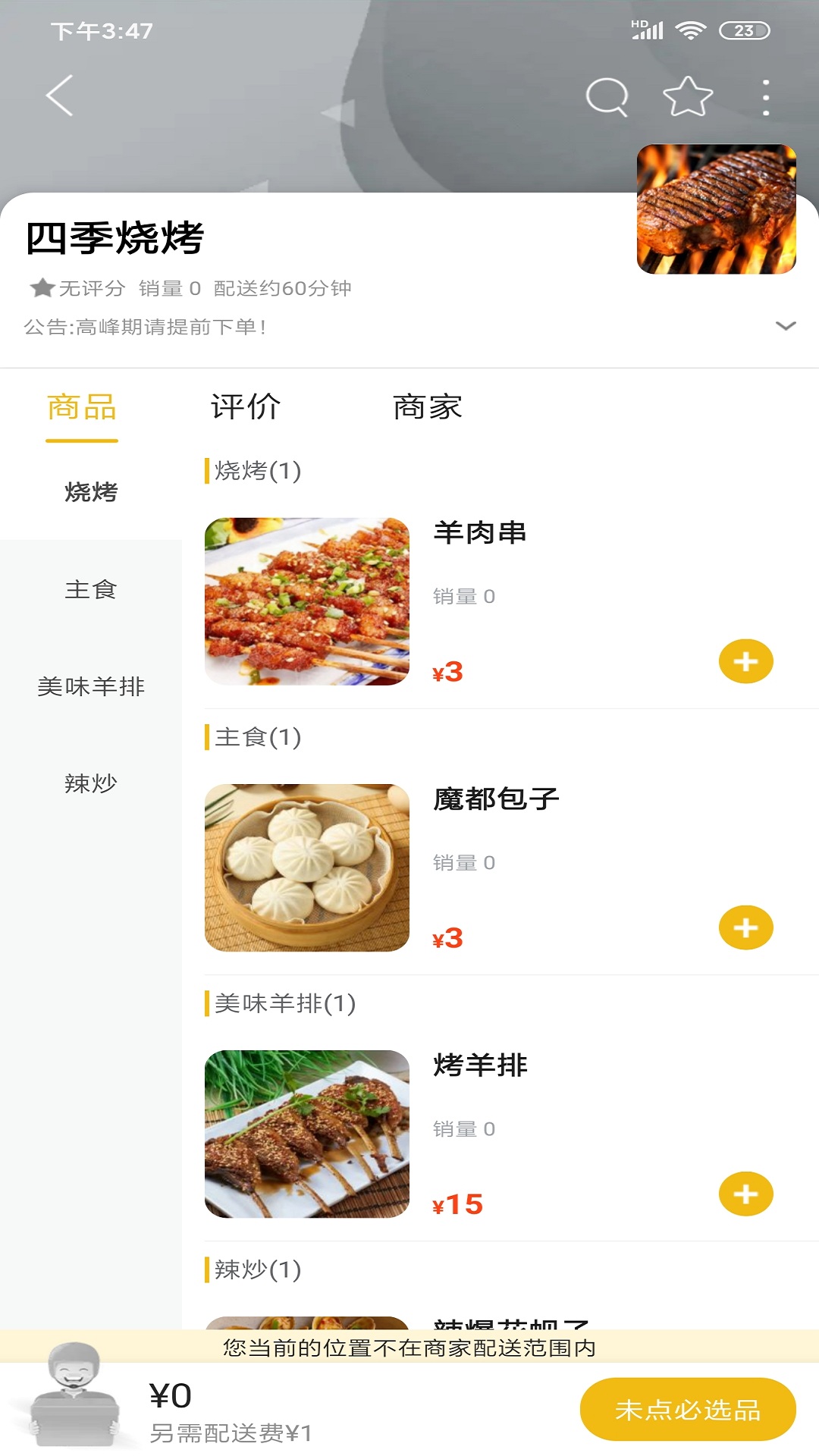Switch to the 商家 tab
The image size is (819, 1456).
tap(428, 407)
